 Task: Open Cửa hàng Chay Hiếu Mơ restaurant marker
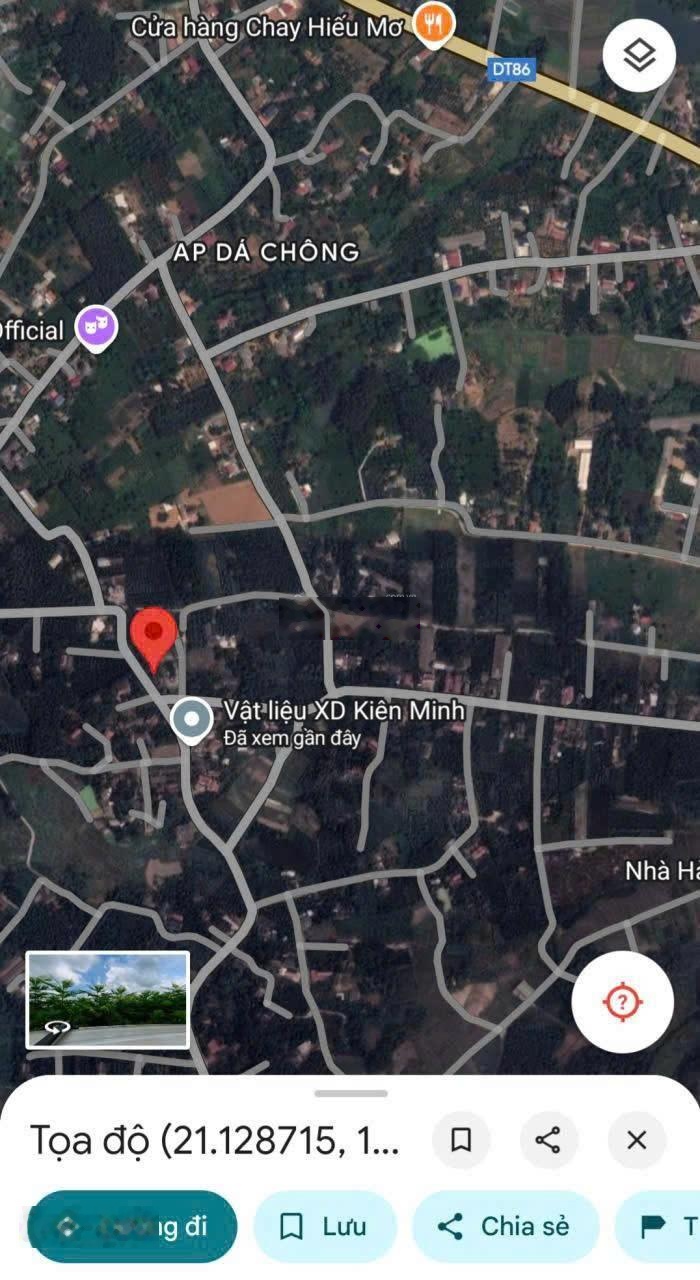click(x=432, y=25)
